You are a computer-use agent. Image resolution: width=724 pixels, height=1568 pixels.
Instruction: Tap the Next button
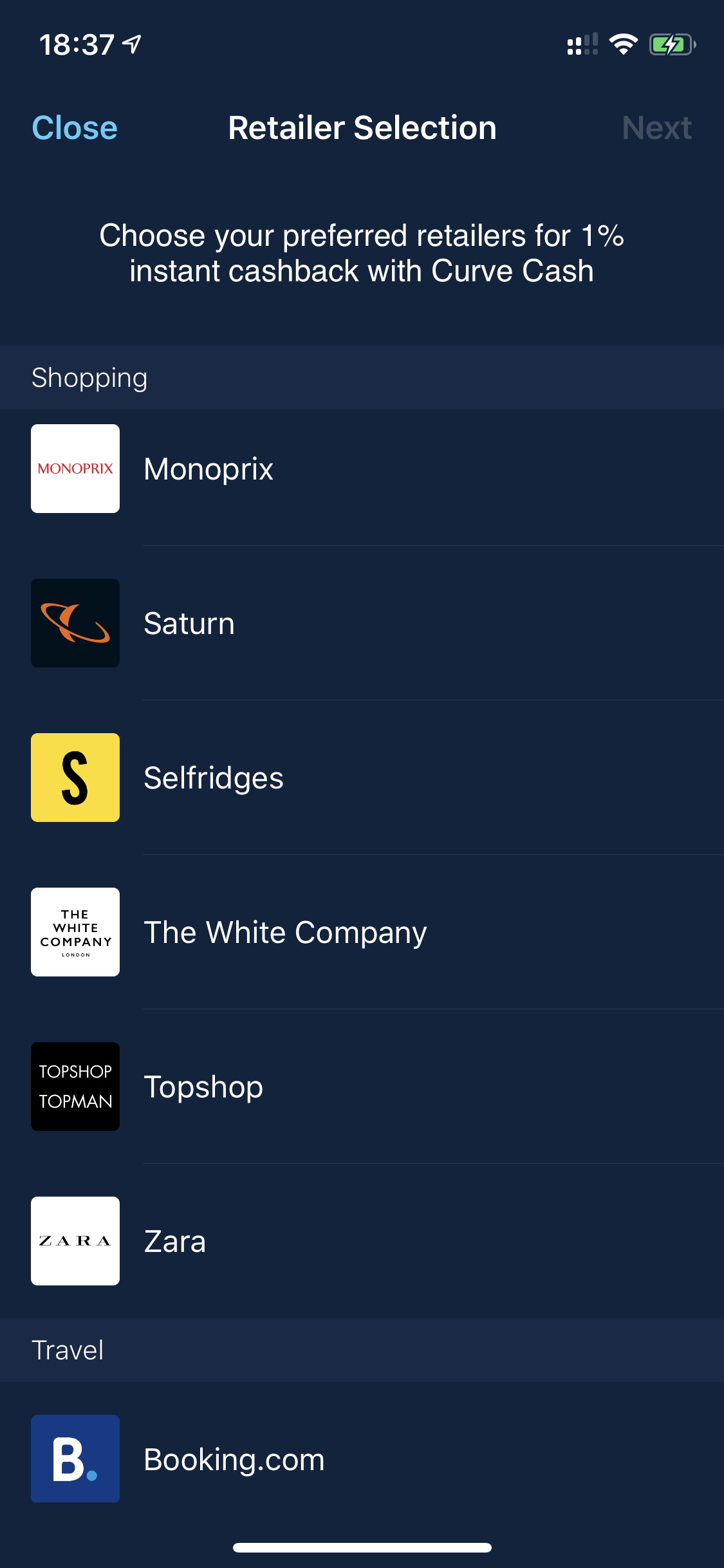click(x=656, y=127)
